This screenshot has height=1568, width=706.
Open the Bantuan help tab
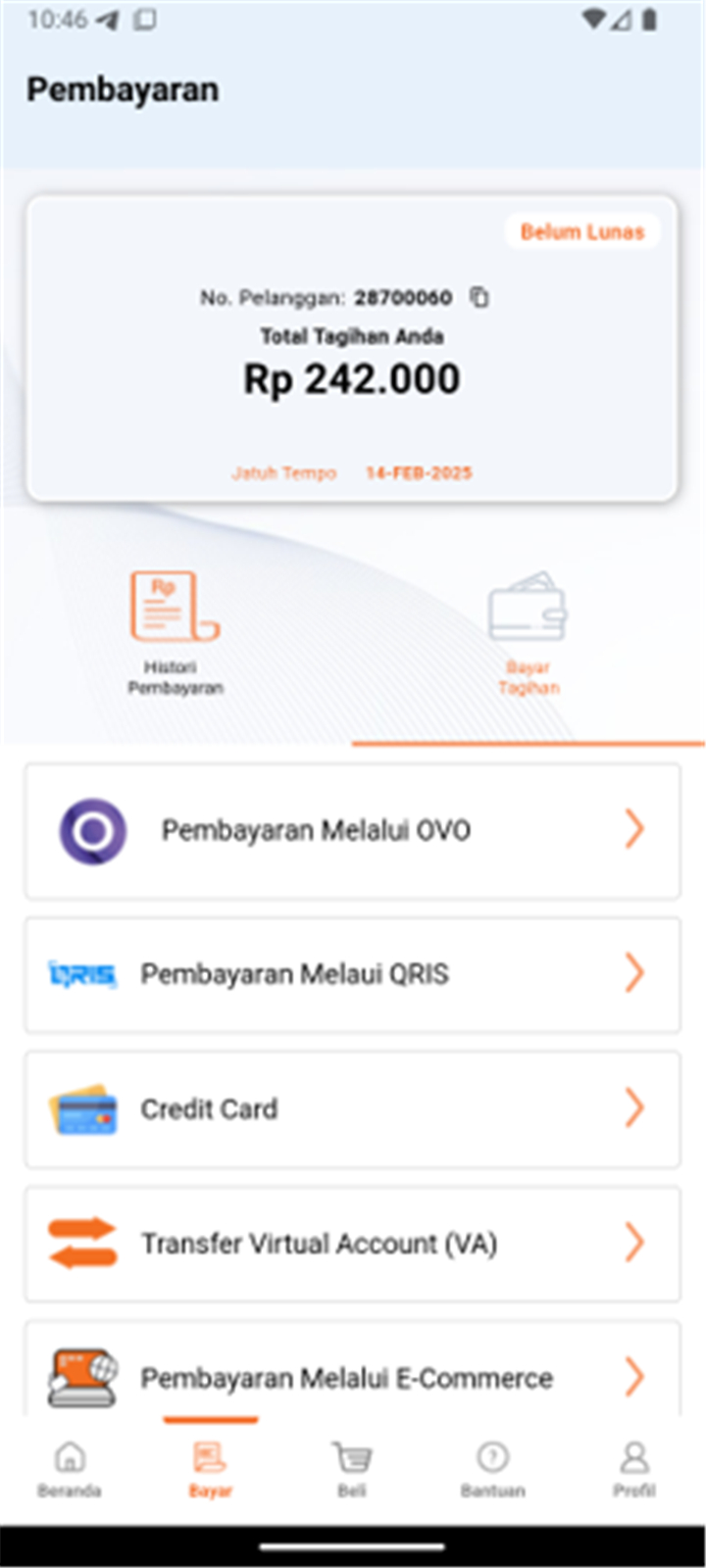pyautogui.click(x=493, y=1470)
